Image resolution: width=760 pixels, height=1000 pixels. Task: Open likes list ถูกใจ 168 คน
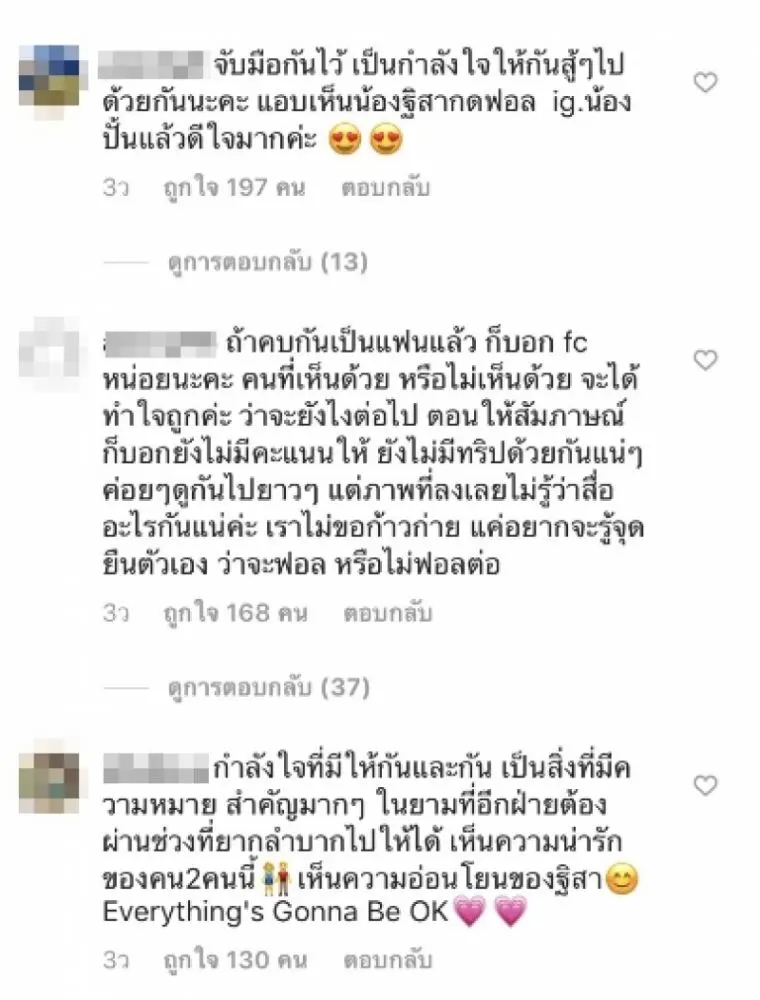point(234,613)
